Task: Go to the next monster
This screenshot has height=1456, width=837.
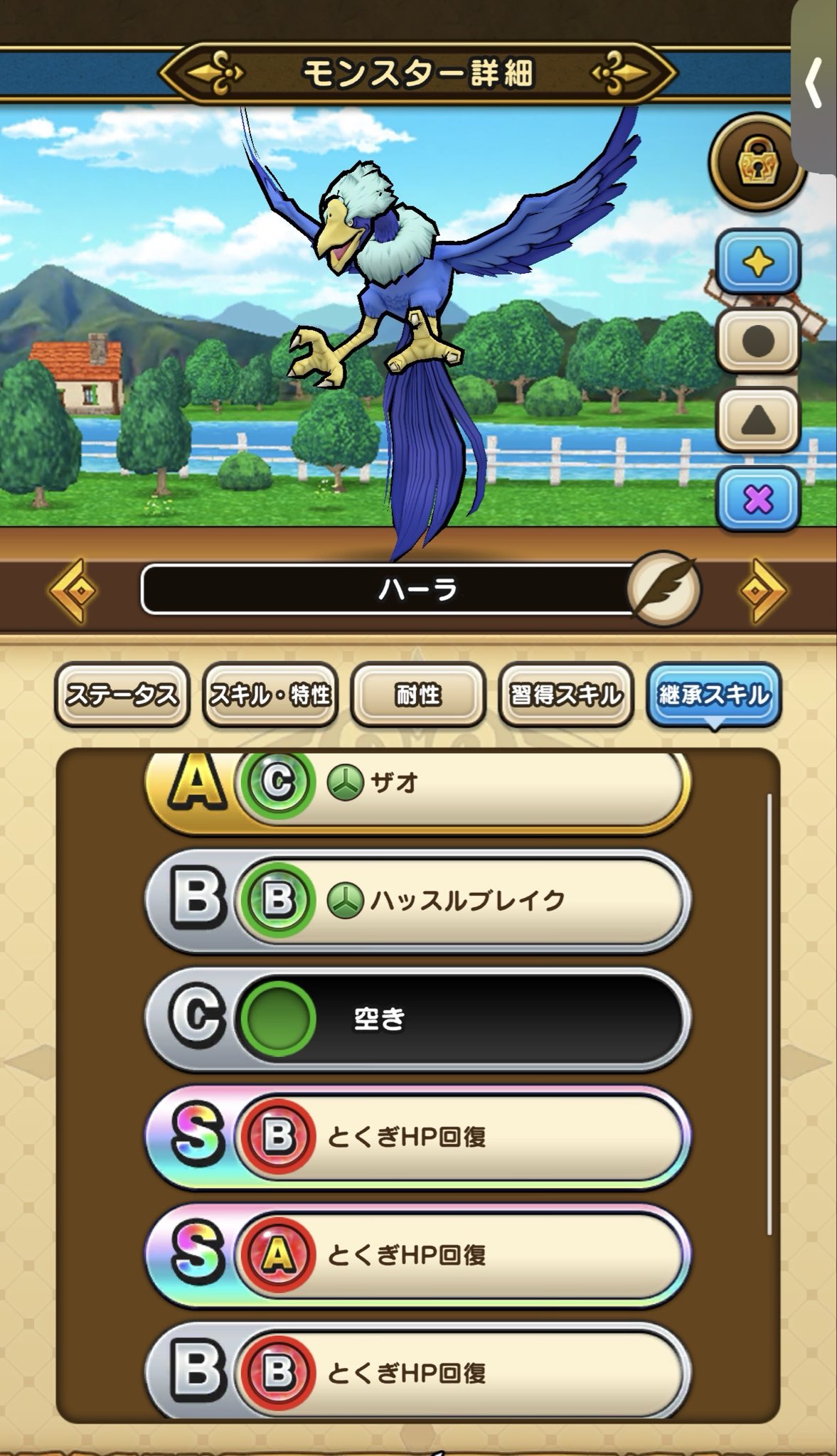Action: [x=762, y=590]
